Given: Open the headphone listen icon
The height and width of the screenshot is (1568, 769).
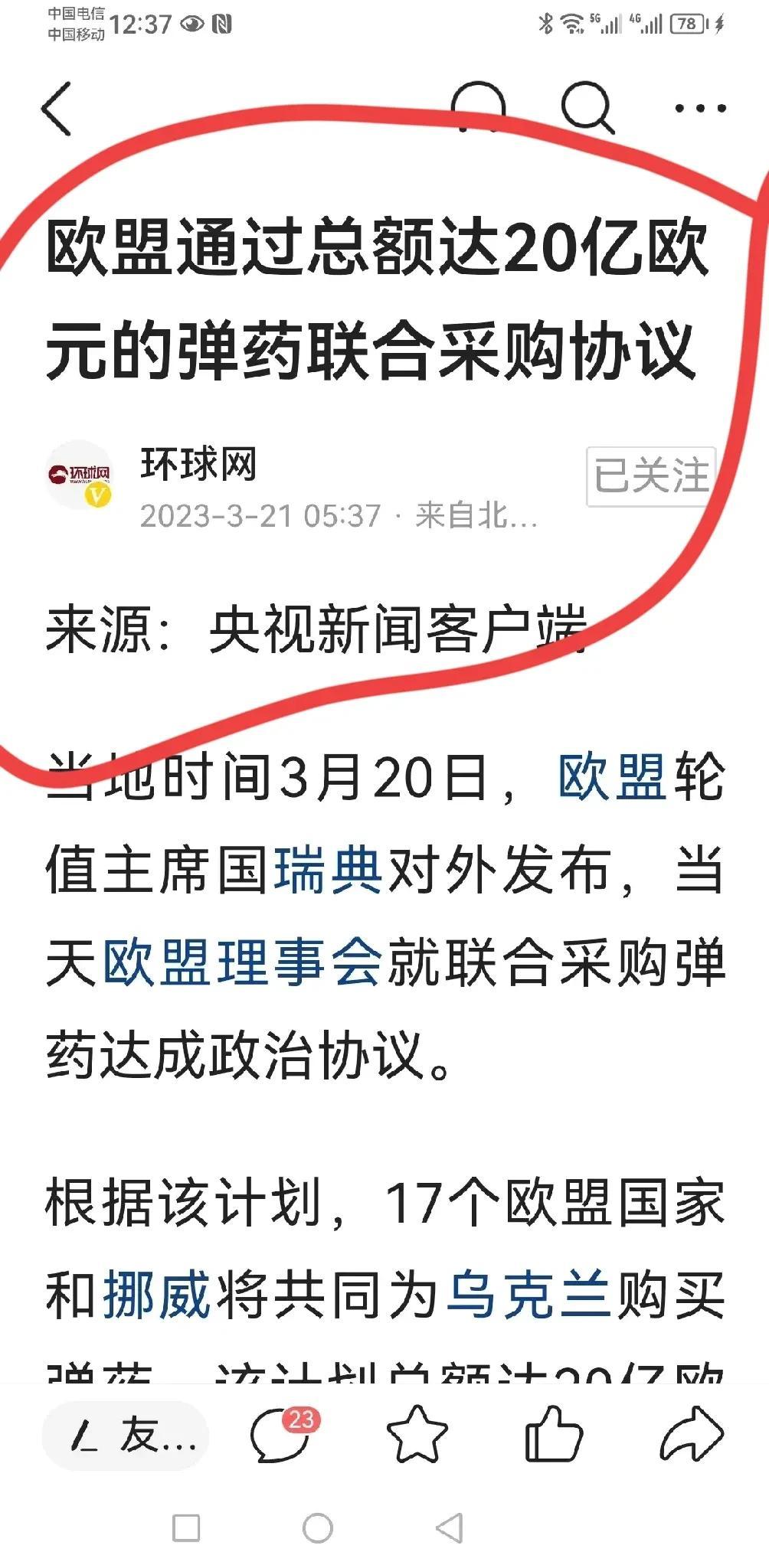Looking at the screenshot, I should tap(478, 107).
